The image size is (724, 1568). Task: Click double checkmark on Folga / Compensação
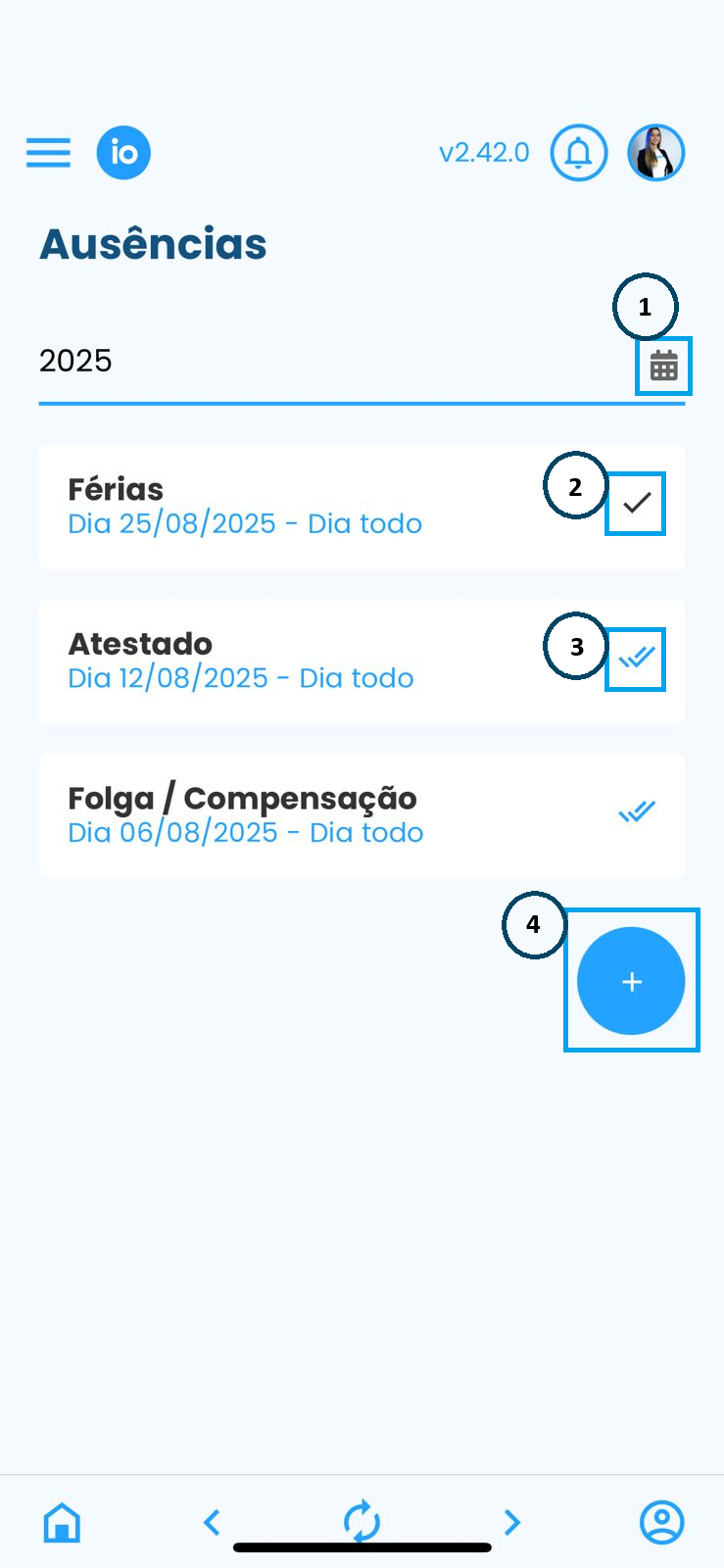click(636, 810)
